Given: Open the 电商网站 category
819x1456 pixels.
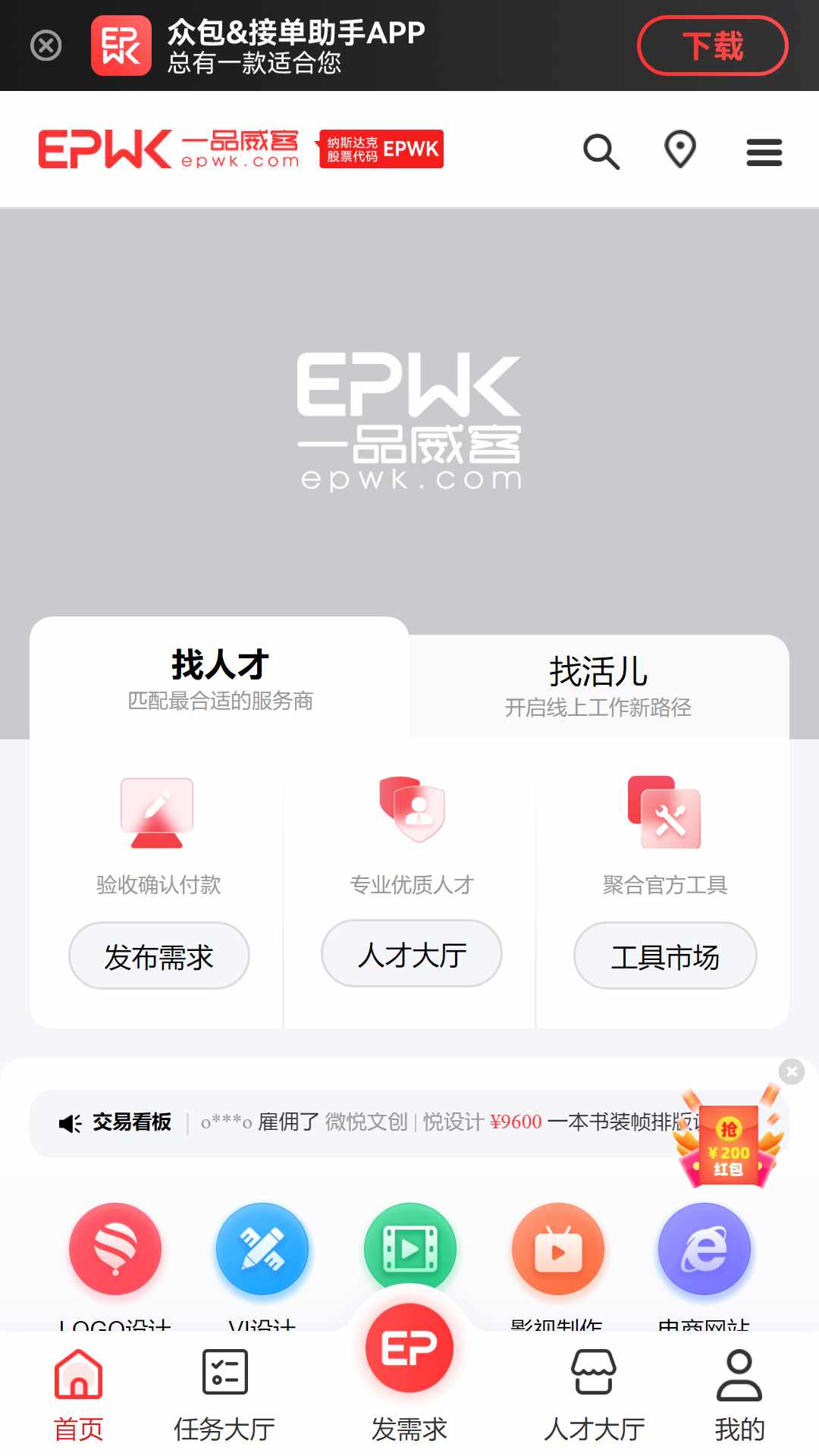Looking at the screenshot, I should pos(704,1249).
